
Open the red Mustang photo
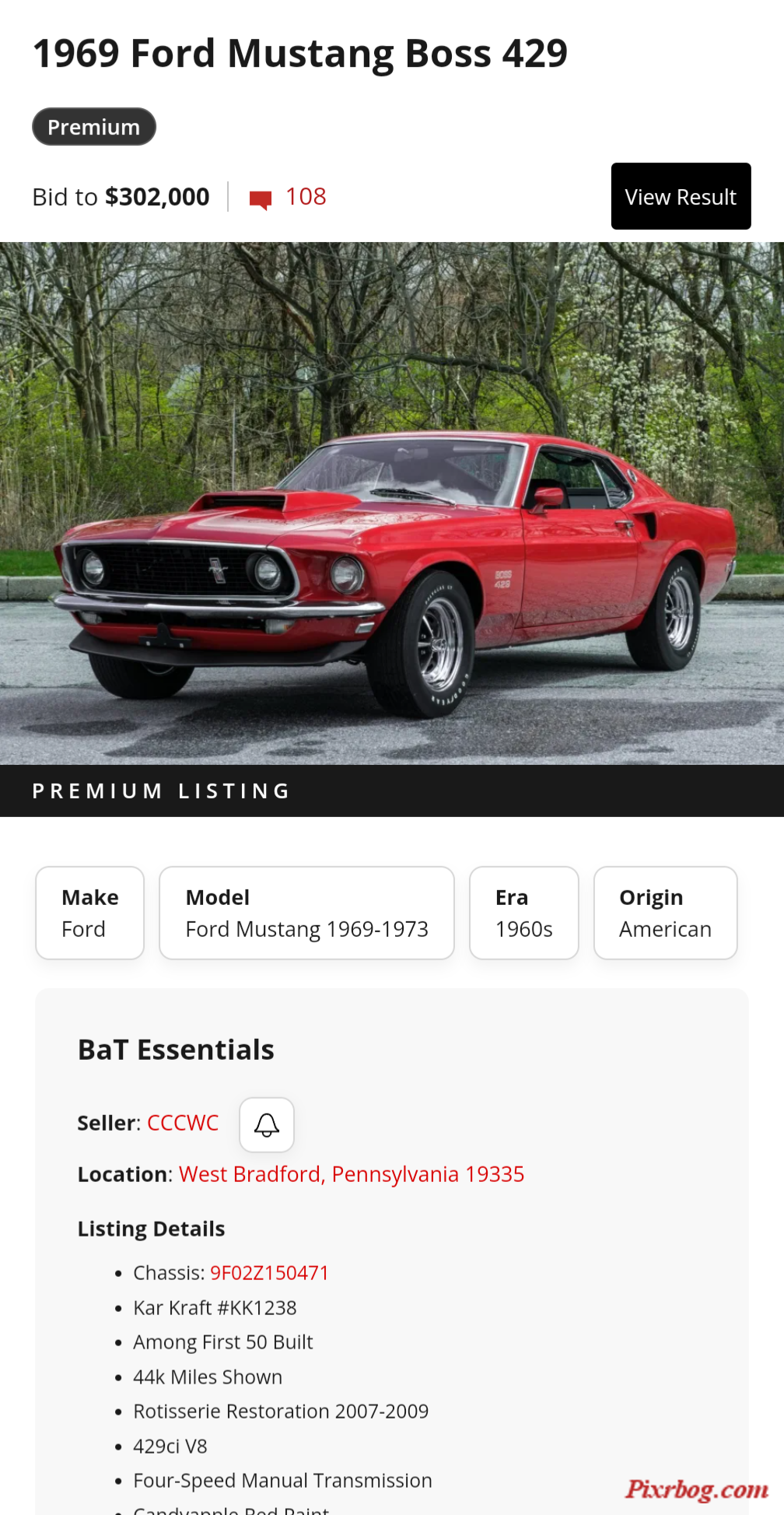click(392, 503)
